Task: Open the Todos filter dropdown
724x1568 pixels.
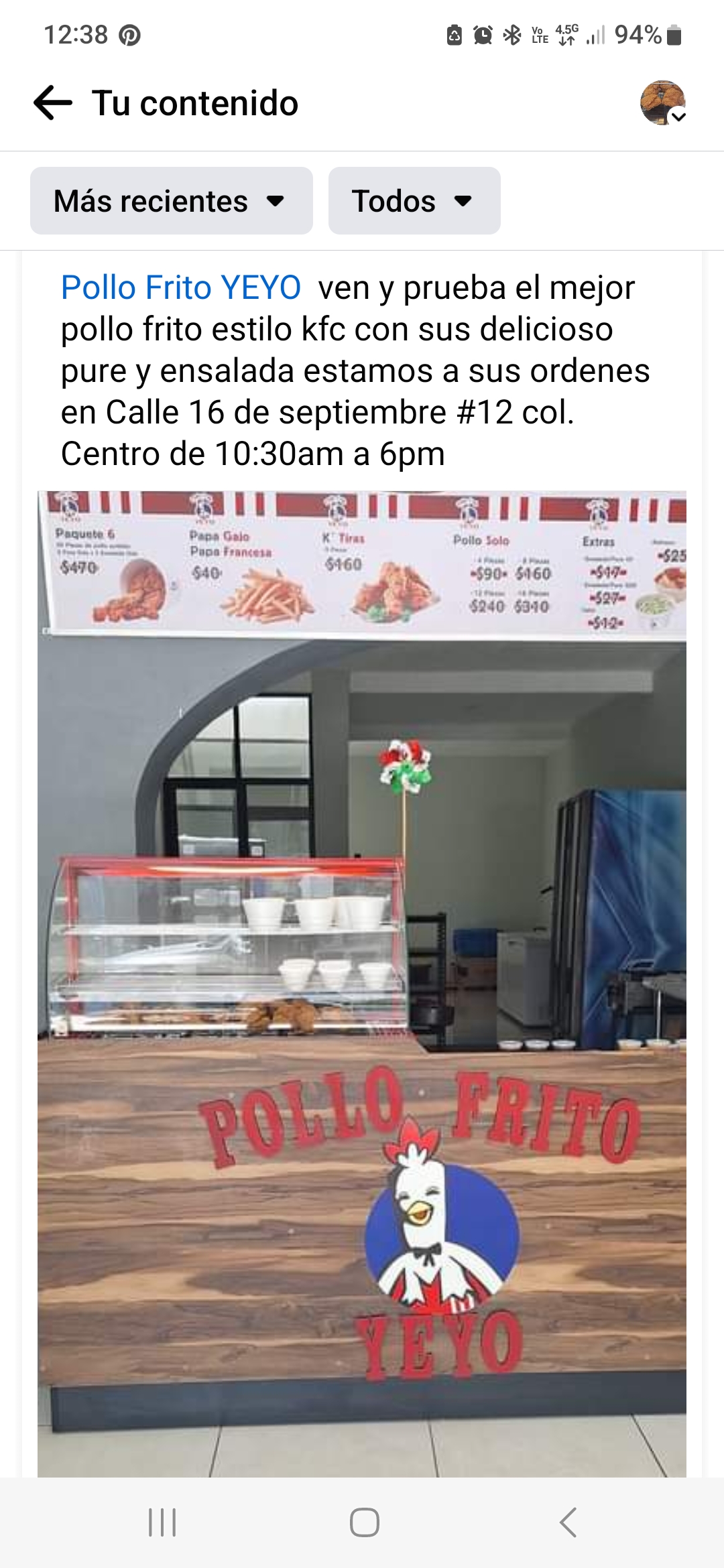Action: coord(414,201)
